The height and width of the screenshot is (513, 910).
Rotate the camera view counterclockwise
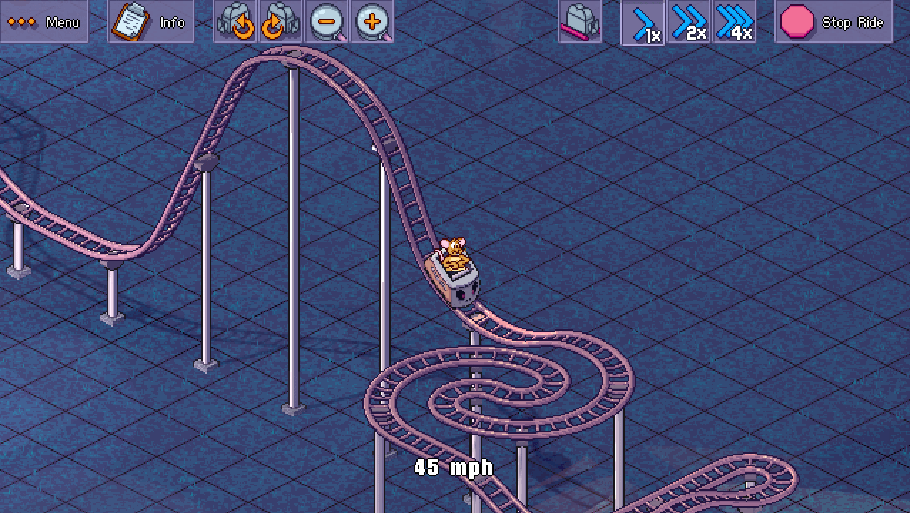pyautogui.click(x=237, y=22)
